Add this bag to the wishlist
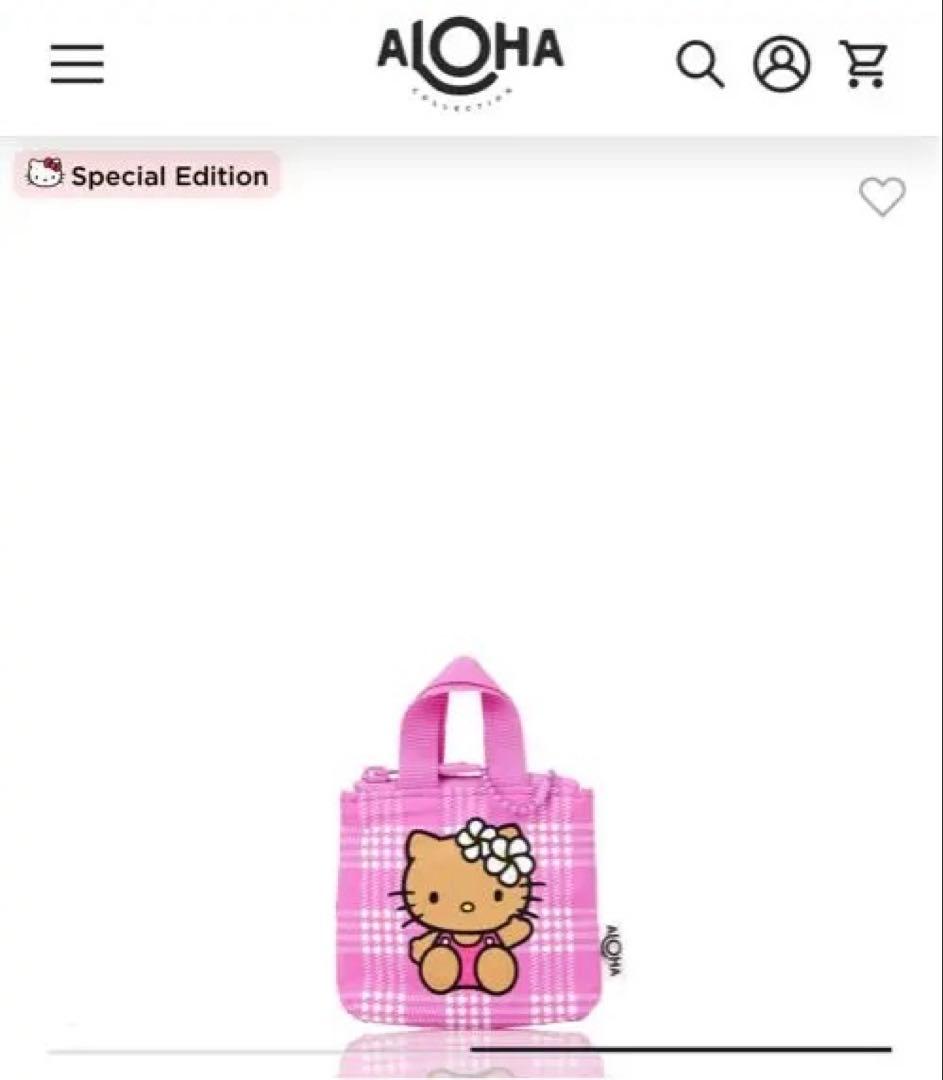Viewport: 943px width, 1080px height. coord(882,196)
